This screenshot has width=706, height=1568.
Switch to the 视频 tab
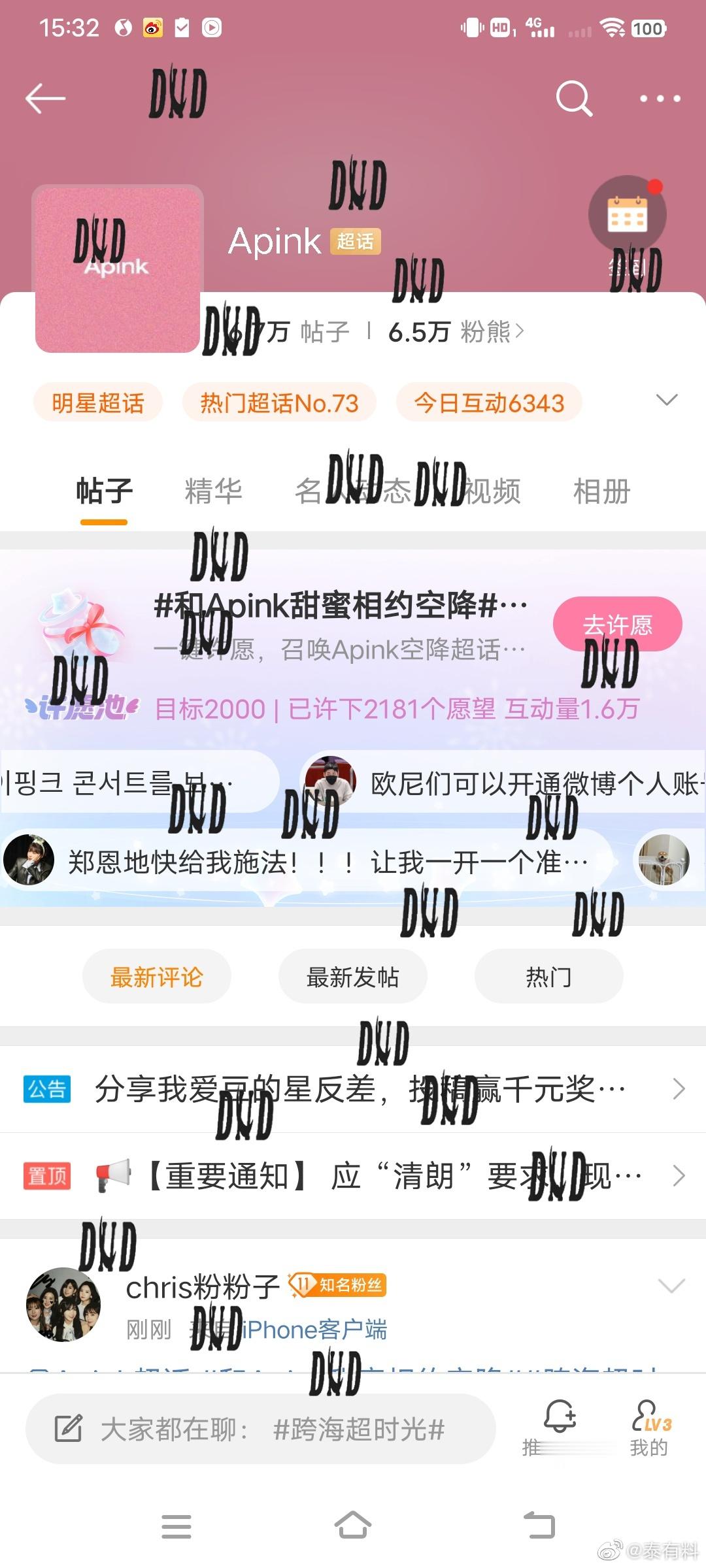click(493, 491)
